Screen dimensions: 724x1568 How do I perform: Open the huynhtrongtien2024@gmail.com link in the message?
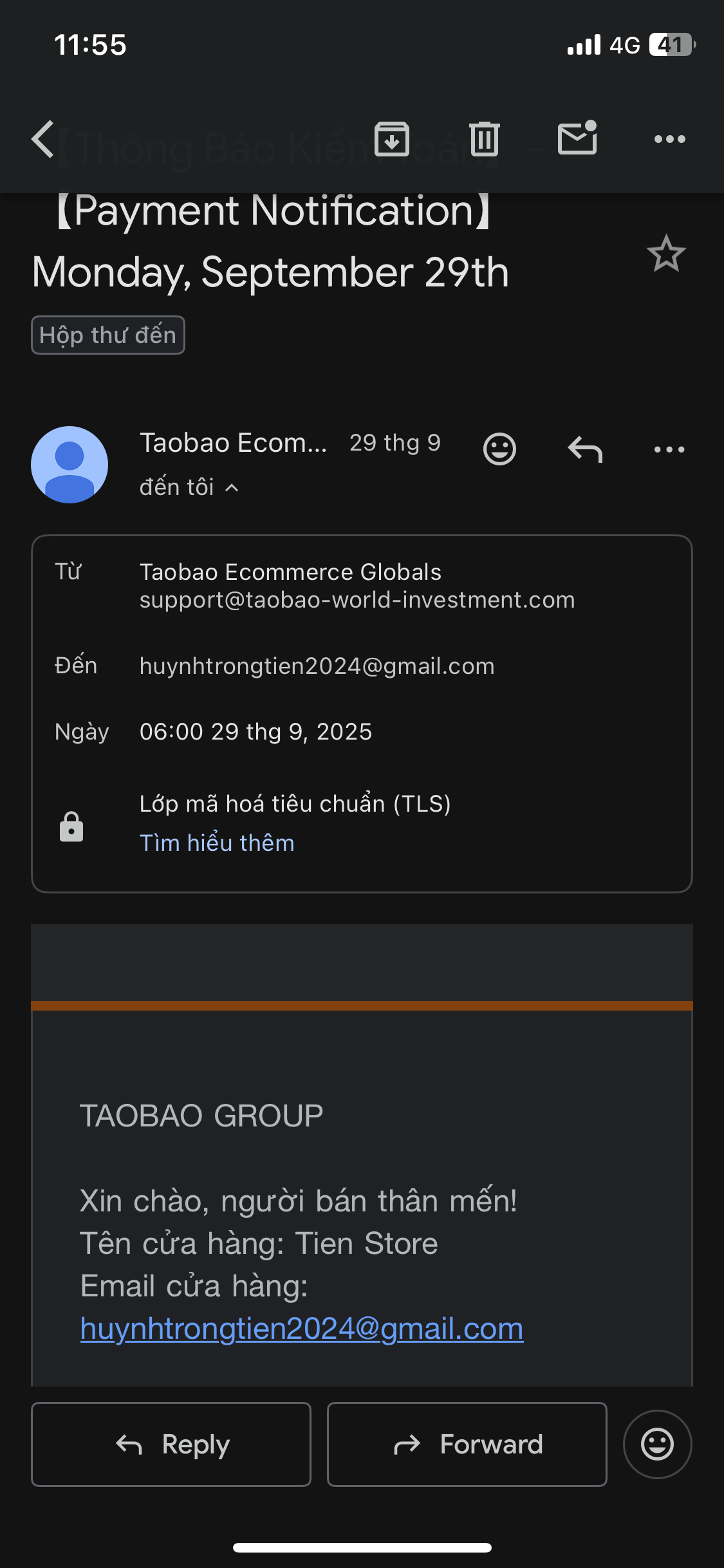tap(302, 1329)
